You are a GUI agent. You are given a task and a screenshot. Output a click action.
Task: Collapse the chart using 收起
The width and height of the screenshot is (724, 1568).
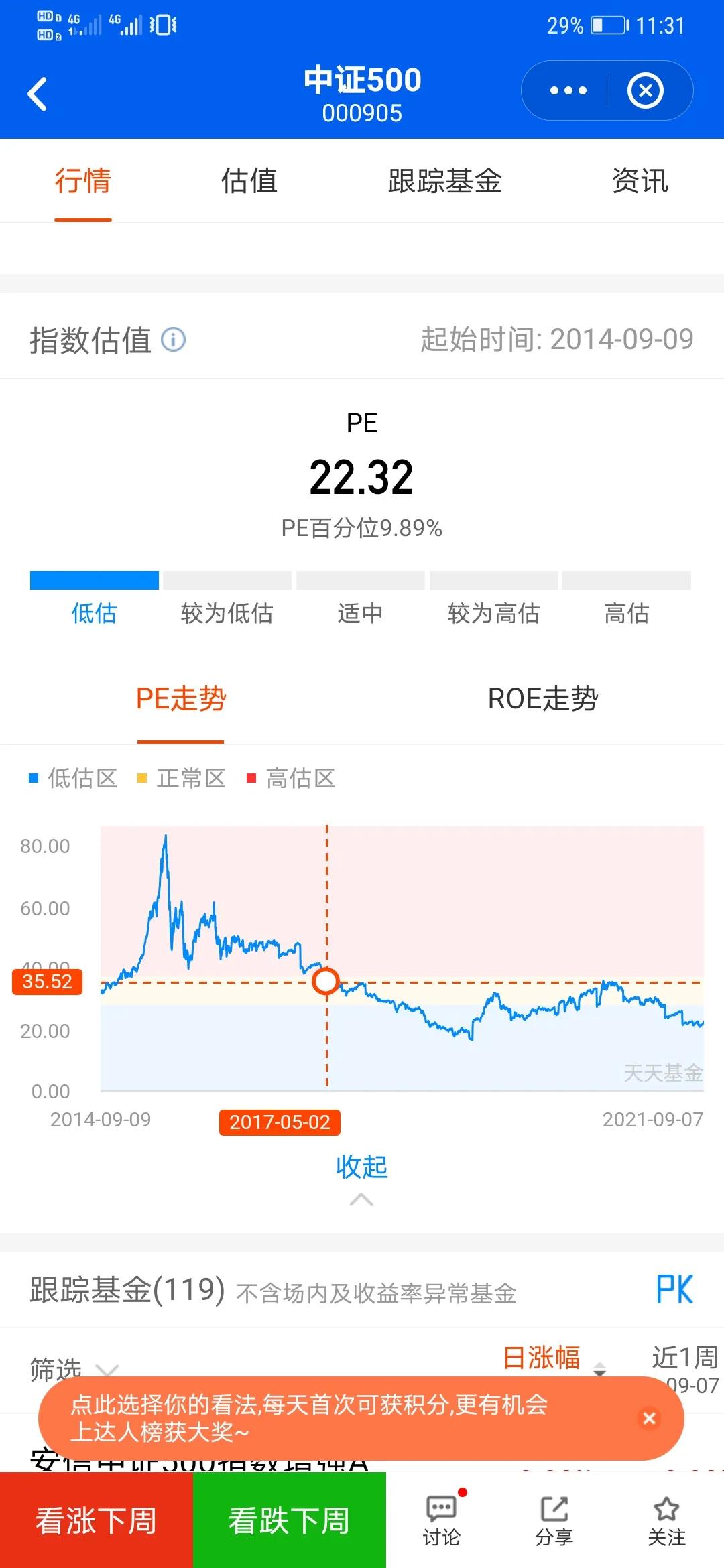[x=362, y=1166]
